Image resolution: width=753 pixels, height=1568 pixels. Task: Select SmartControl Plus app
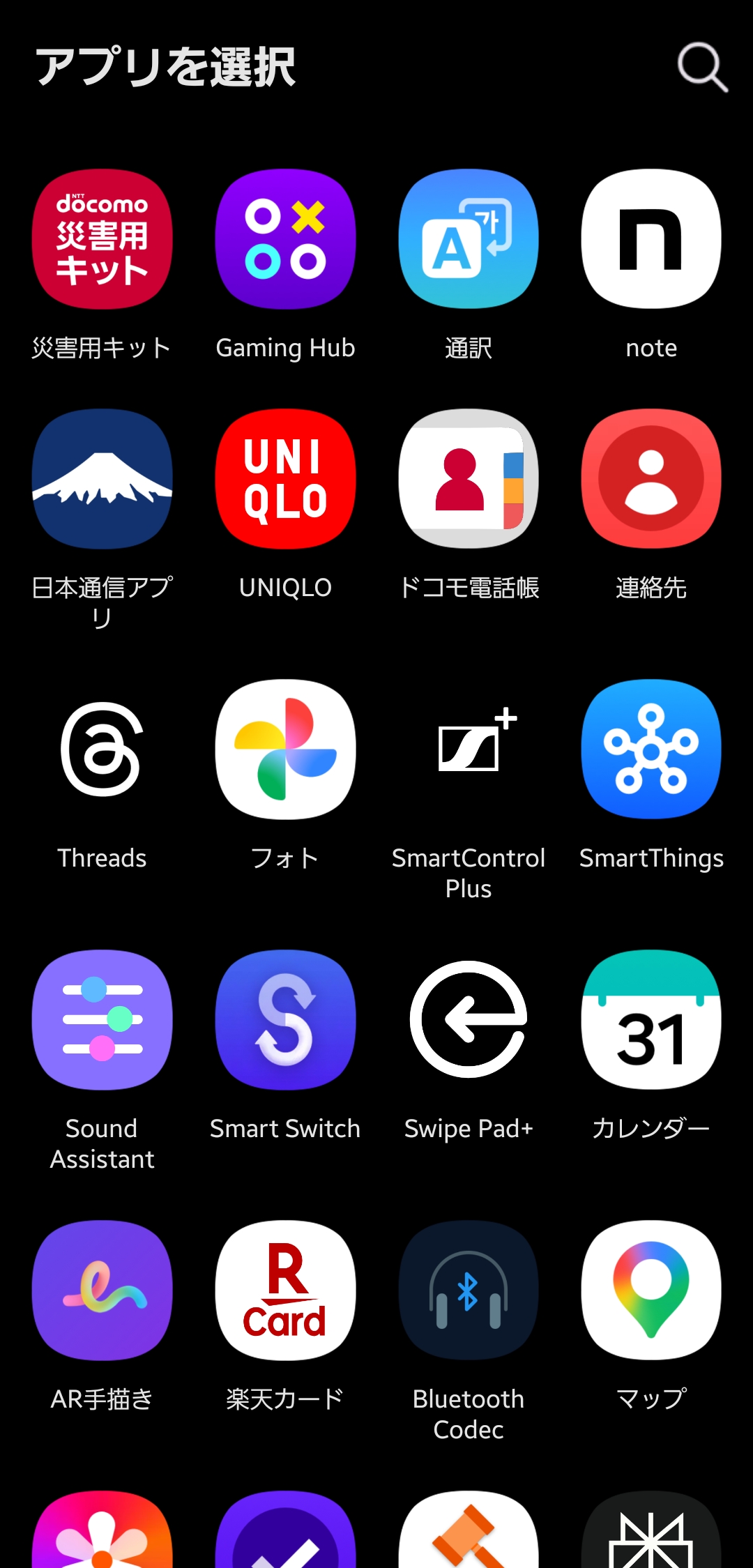click(469, 749)
